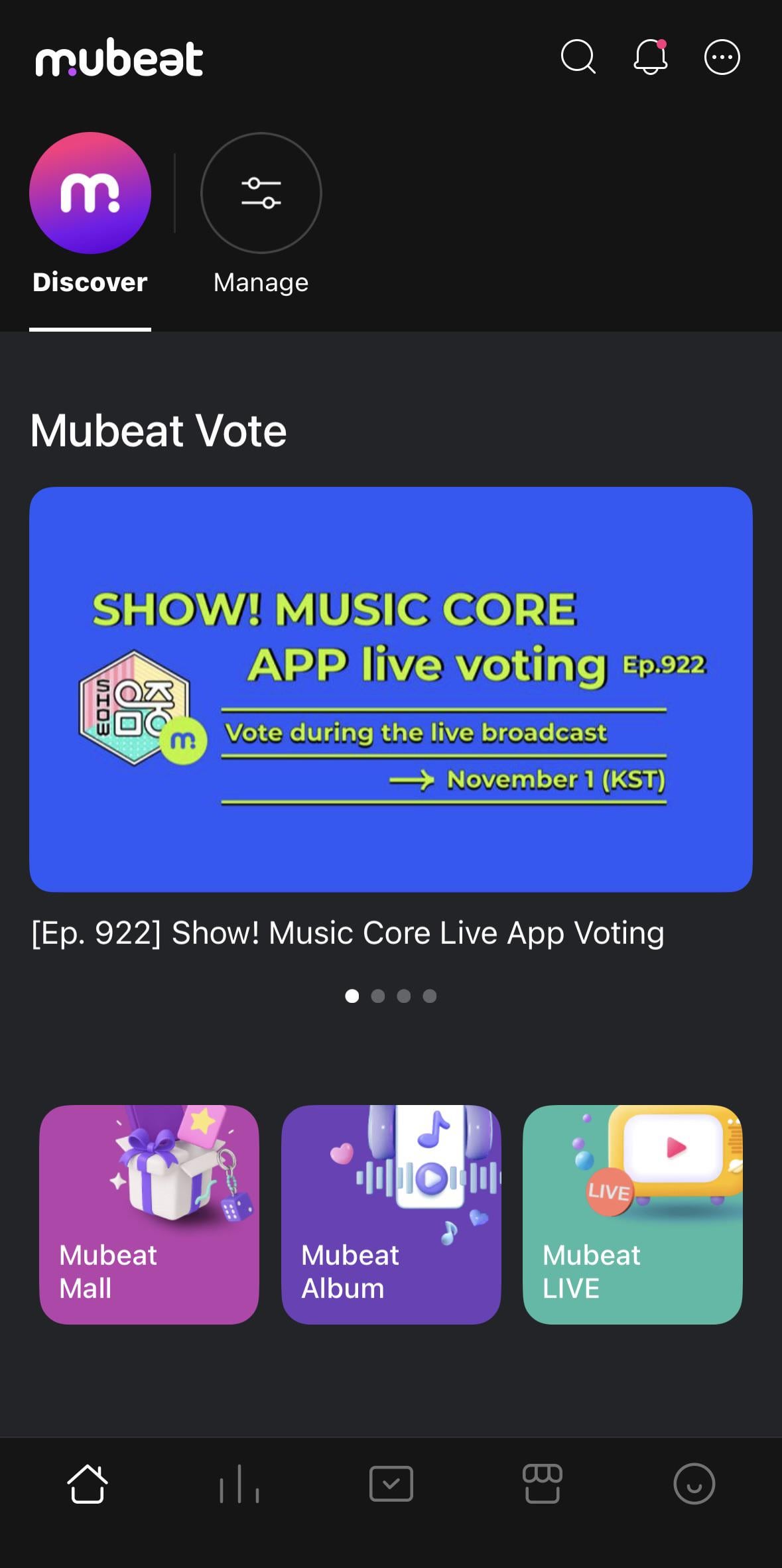The image size is (782, 1568).
Task: Switch to the vote checkbox tab
Action: pos(391,1484)
